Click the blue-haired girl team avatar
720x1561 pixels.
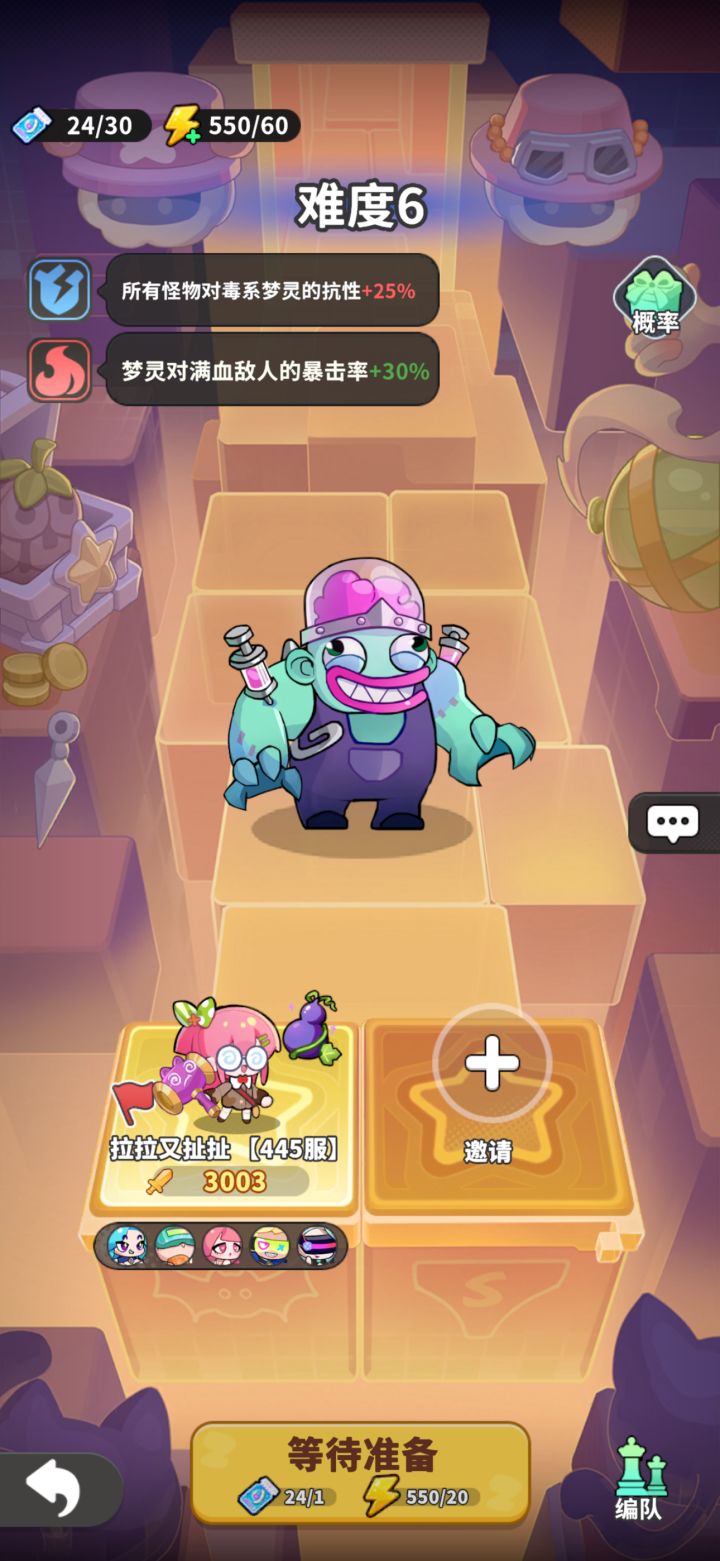click(x=127, y=1247)
